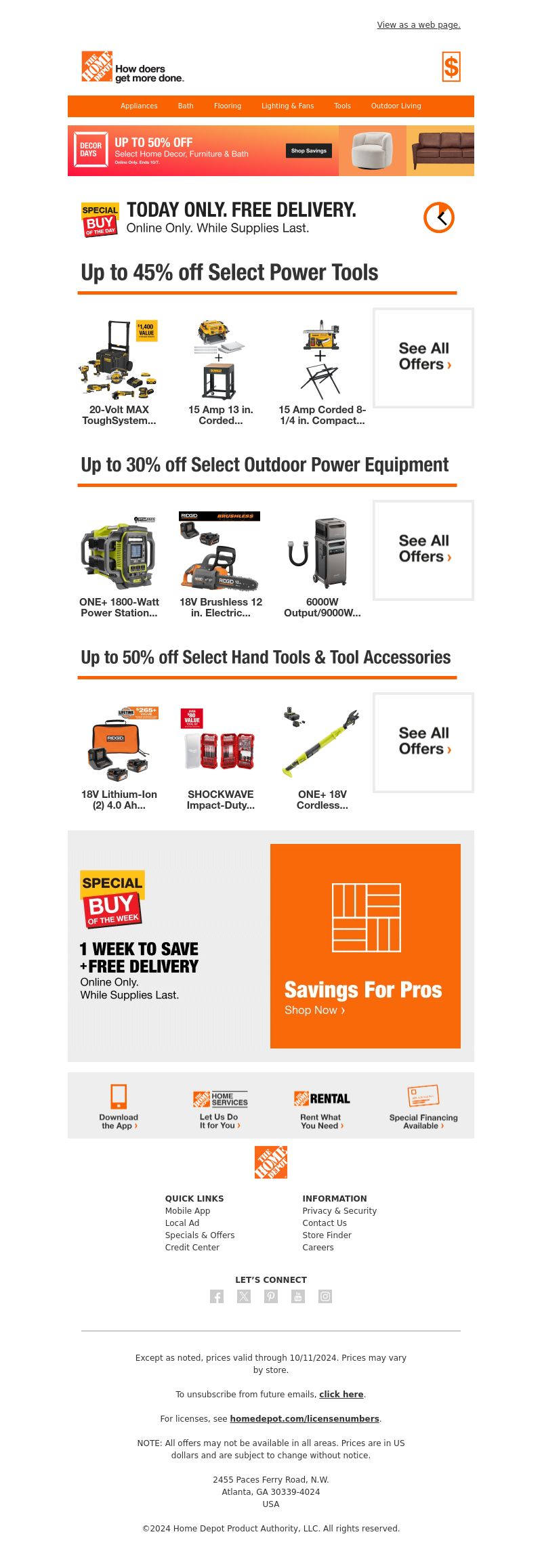This screenshot has height=1568, width=542.
Task: Tap the click here unsubscribe link
Action: [341, 1394]
